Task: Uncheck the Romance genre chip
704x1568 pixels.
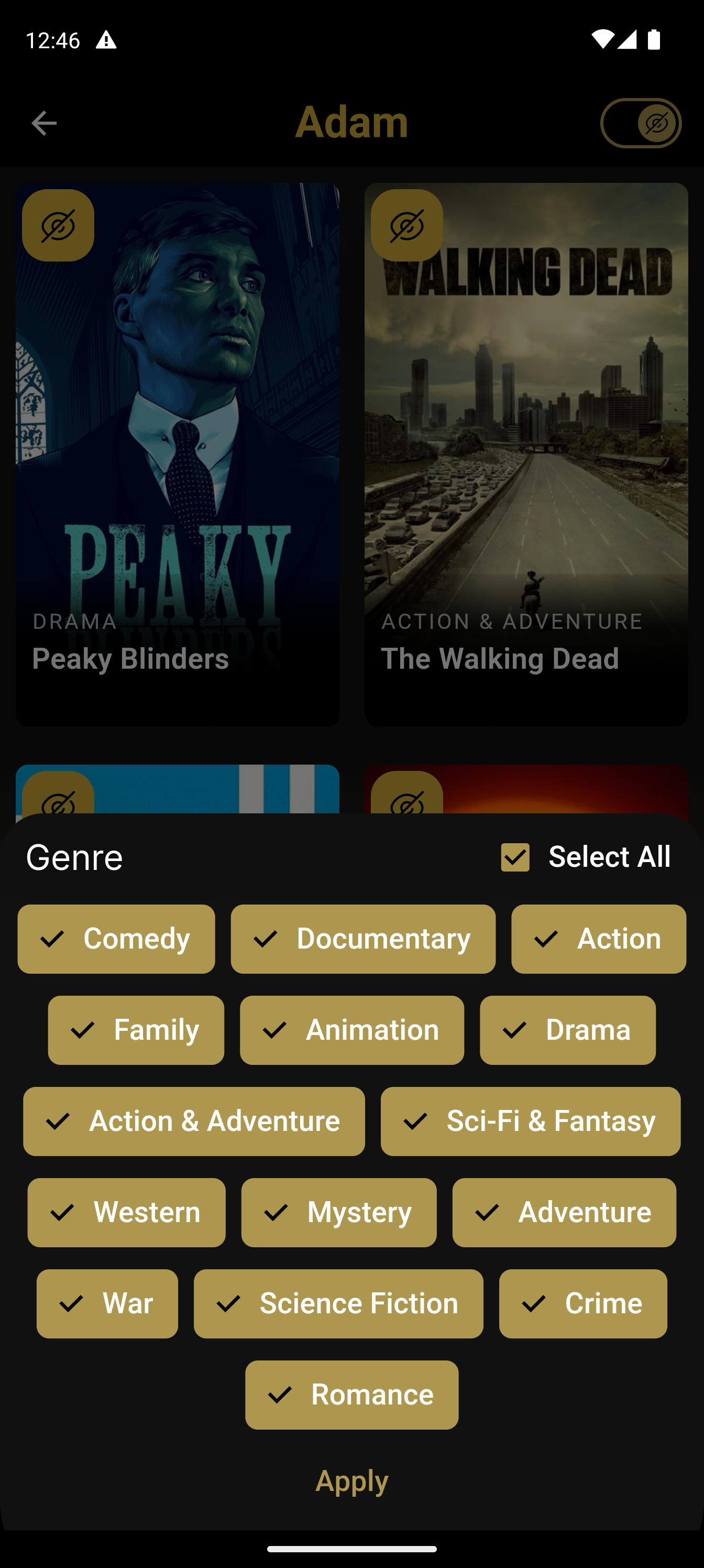Action: [x=351, y=1395]
